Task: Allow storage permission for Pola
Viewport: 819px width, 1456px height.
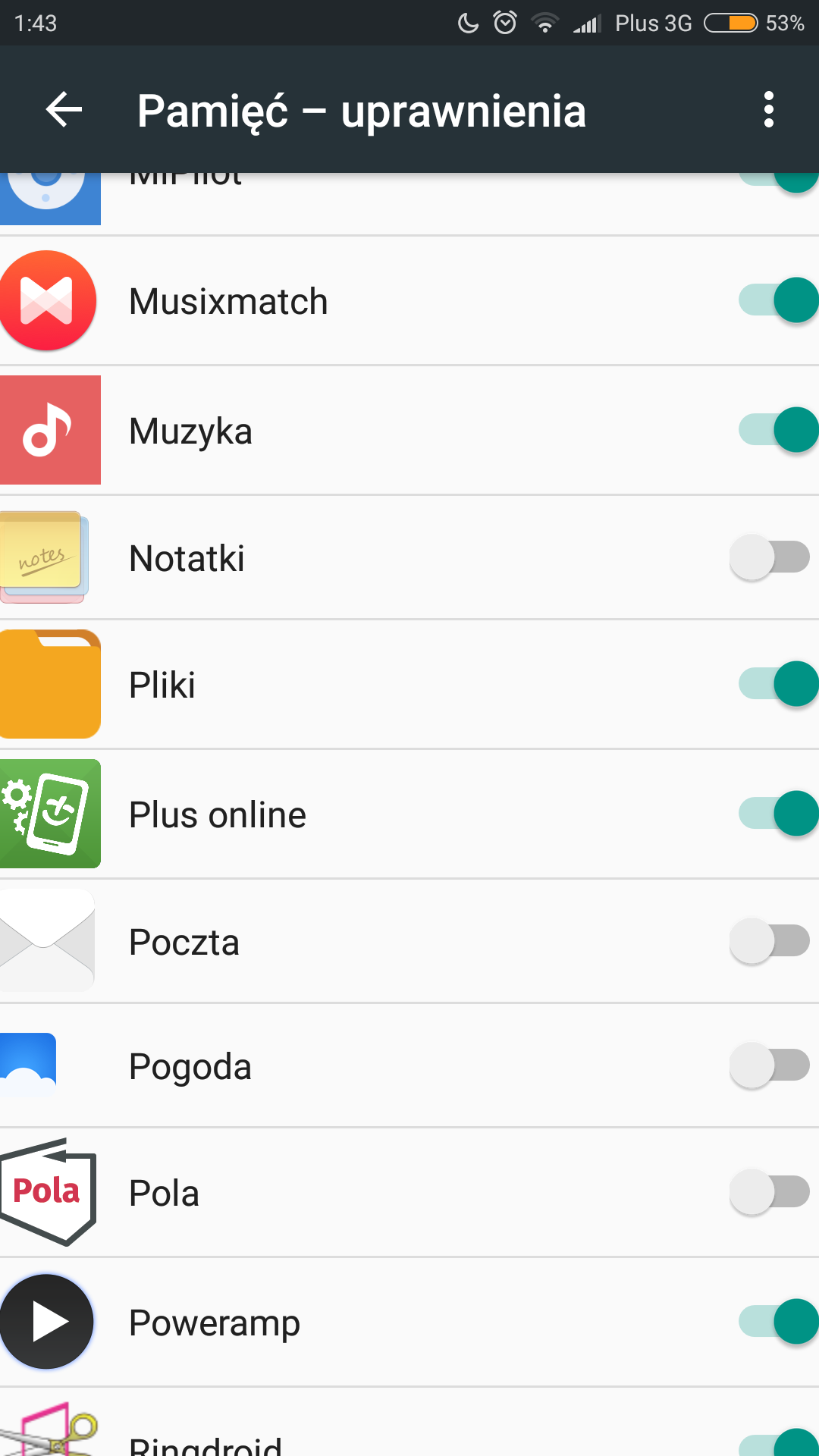Action: tap(769, 1192)
